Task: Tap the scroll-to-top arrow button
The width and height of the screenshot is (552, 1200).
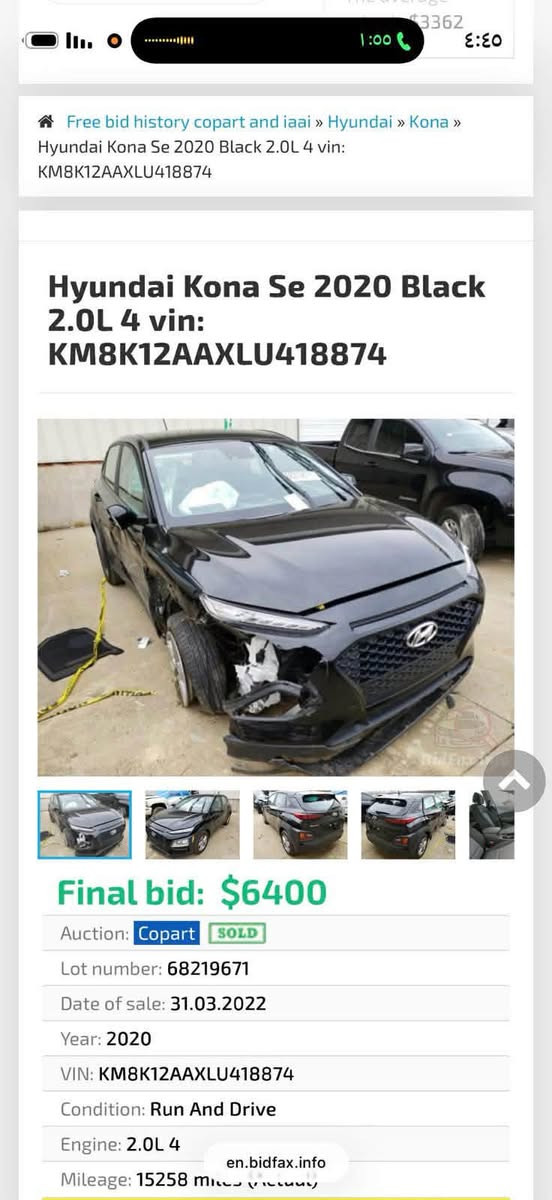Action: click(514, 781)
